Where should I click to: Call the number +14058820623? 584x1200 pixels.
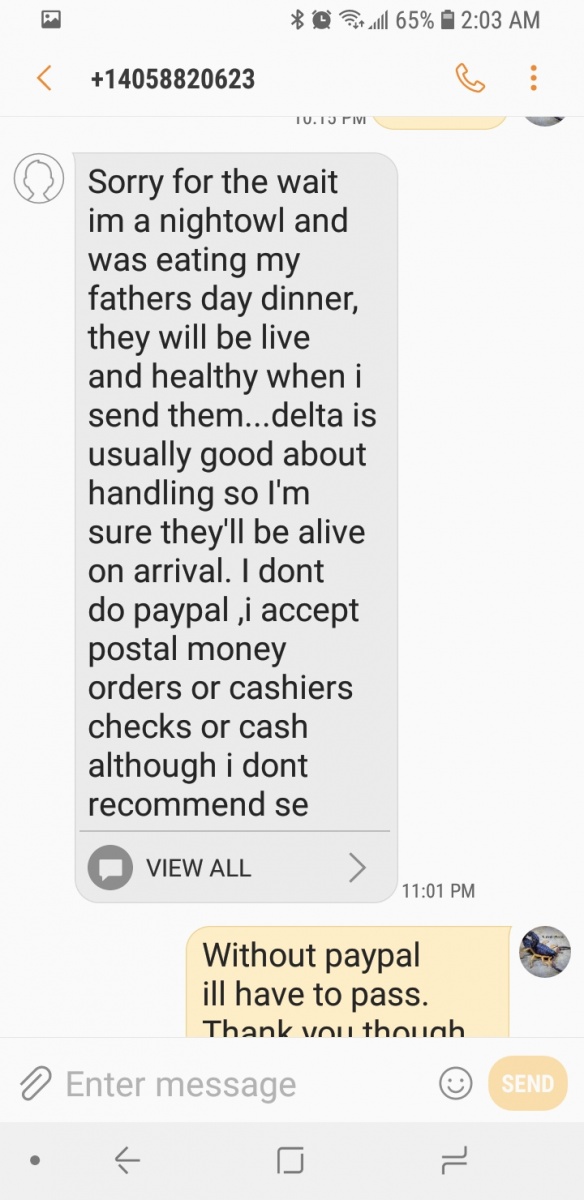point(469,78)
